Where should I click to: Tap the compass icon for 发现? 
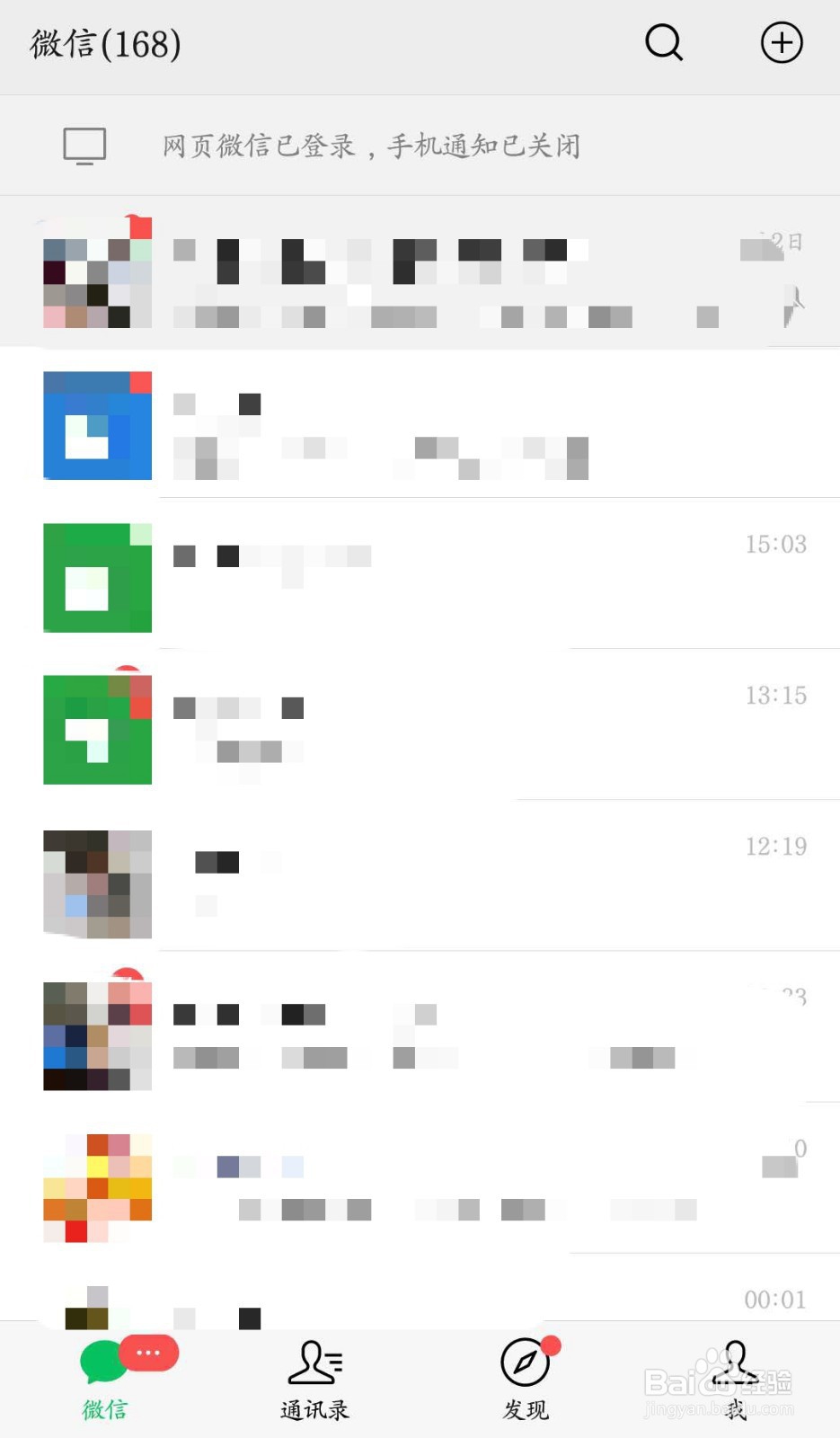click(525, 1366)
